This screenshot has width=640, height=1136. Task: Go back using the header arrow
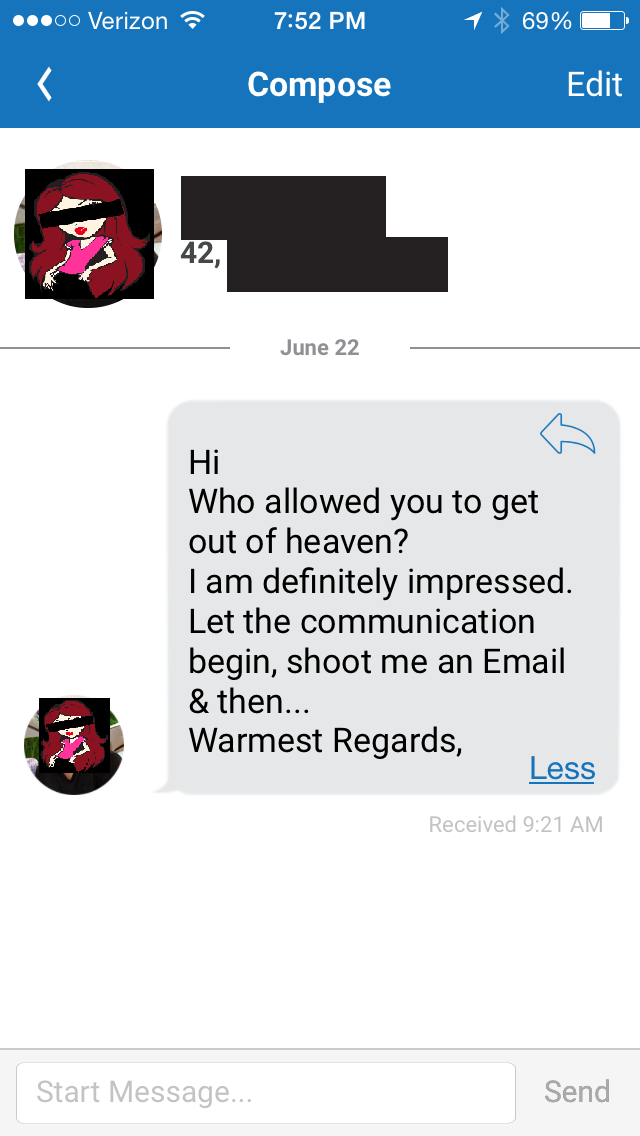click(x=44, y=85)
